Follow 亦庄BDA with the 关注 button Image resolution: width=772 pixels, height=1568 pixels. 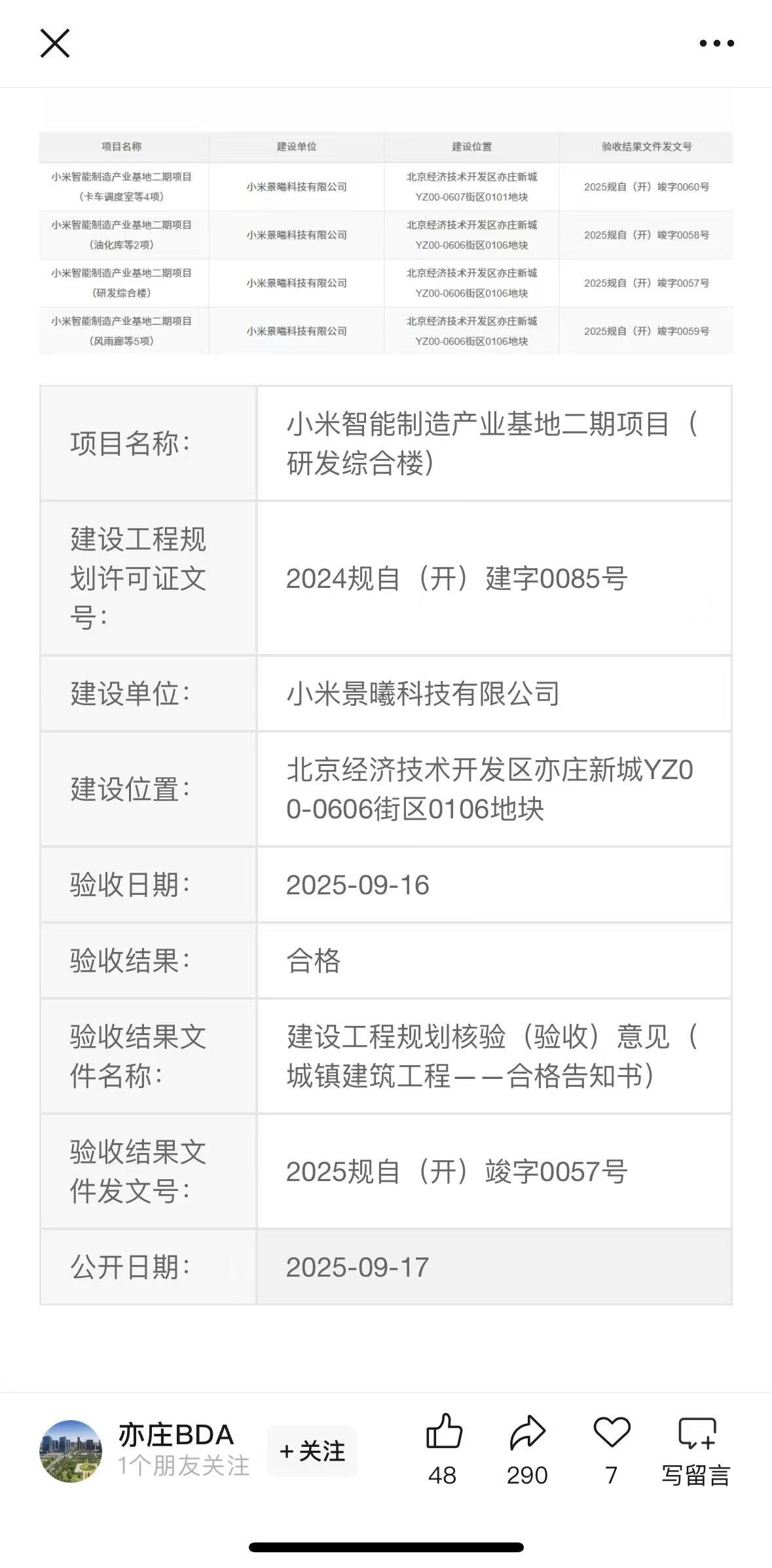pos(312,1451)
